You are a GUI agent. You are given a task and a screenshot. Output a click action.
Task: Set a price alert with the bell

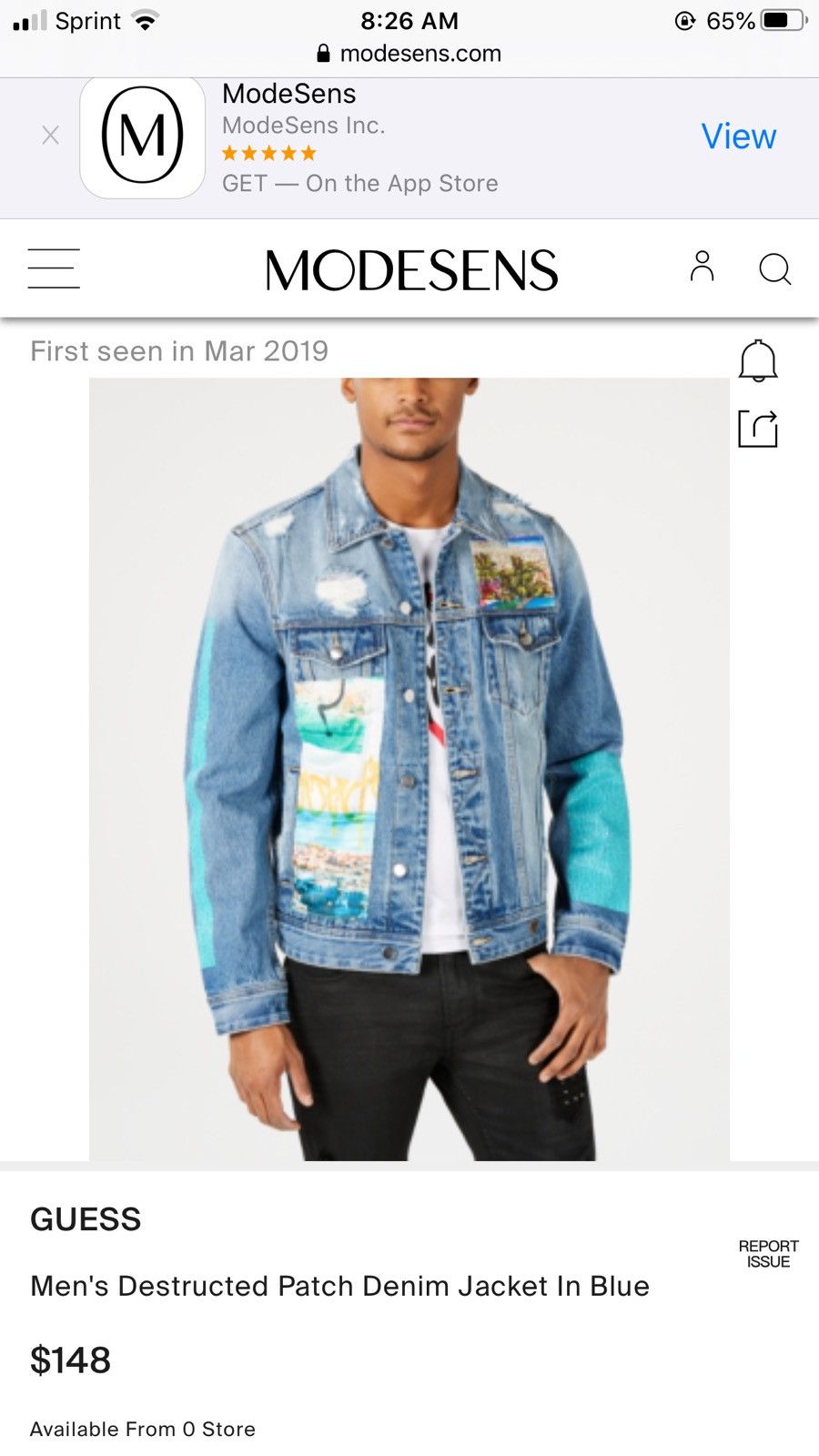[757, 361]
